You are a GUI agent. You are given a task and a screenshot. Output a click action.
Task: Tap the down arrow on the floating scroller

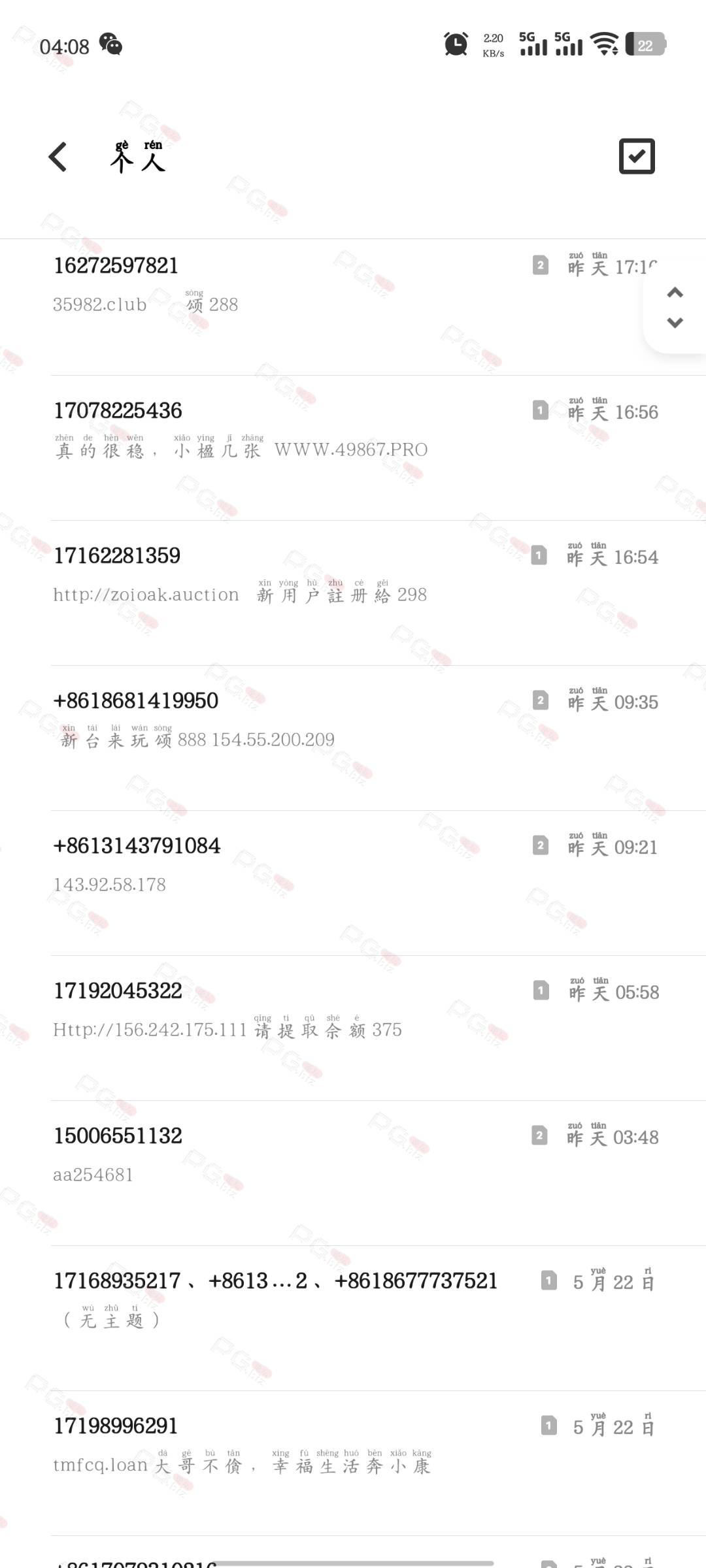675,323
